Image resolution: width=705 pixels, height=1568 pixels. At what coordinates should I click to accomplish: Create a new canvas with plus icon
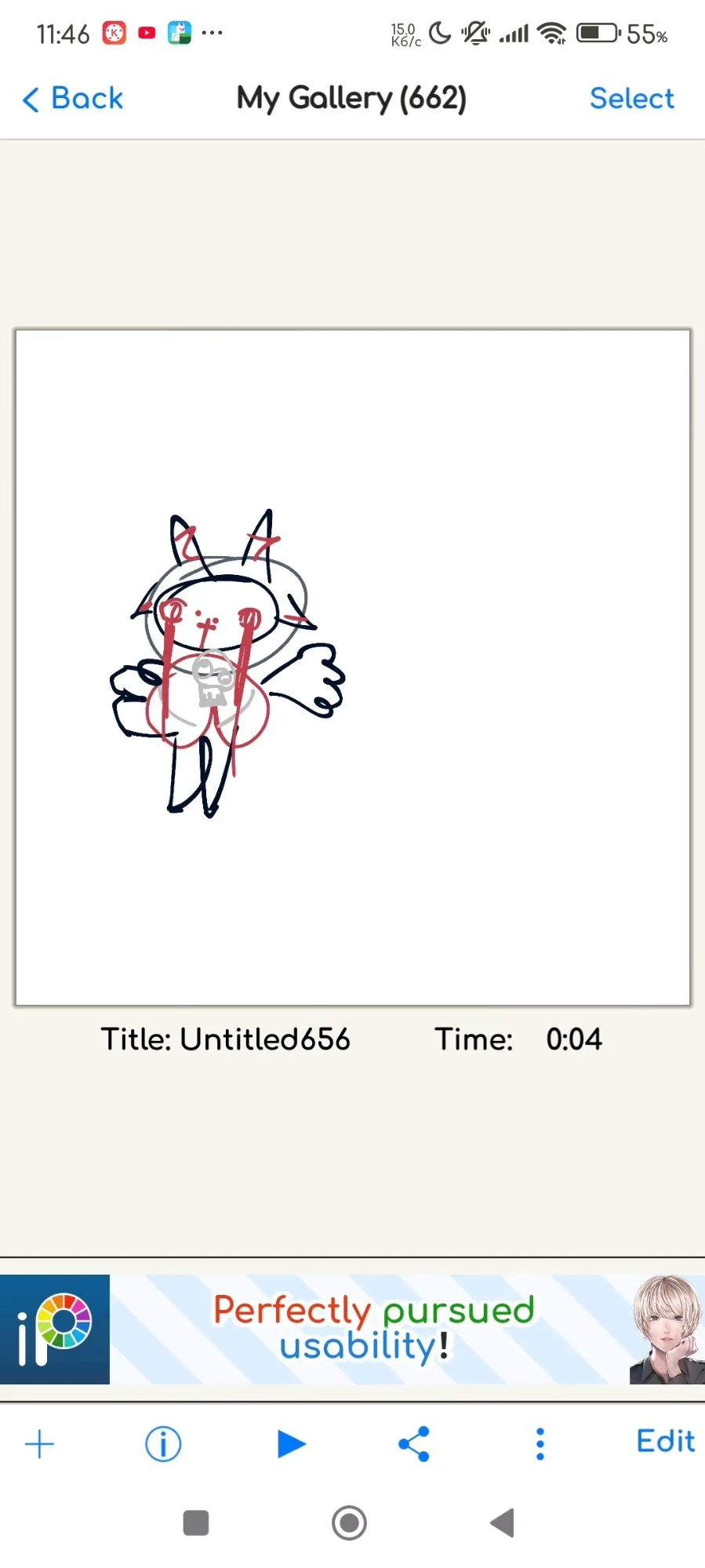click(39, 1444)
